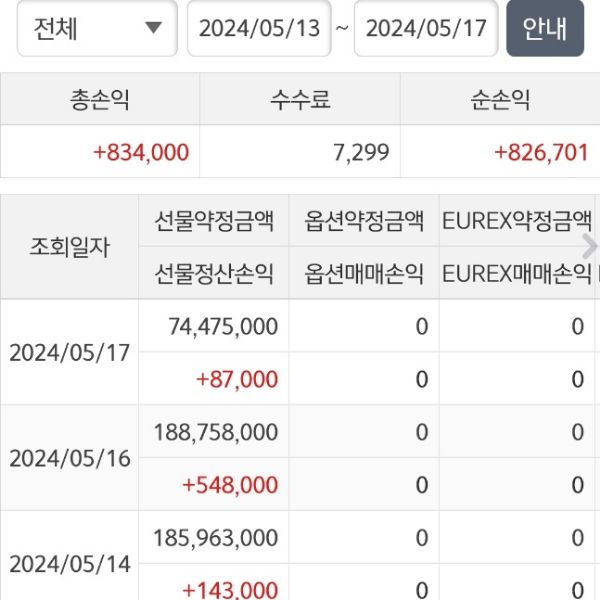Viewport: 600px width, 600px height.
Task: Change the end date 2024/05/17
Action: point(426,27)
